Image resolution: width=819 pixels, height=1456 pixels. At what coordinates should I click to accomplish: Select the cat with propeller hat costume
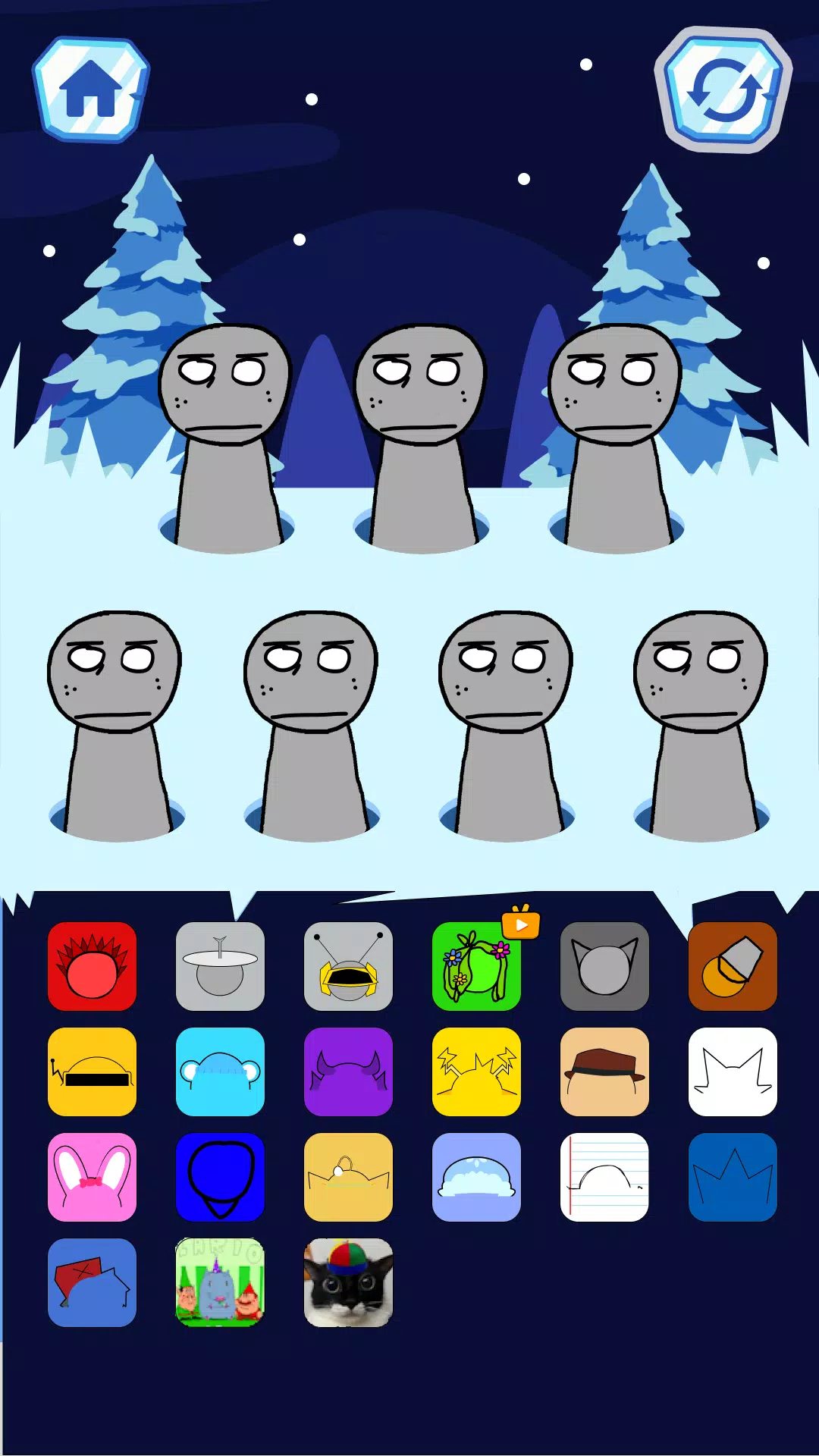(x=348, y=1282)
